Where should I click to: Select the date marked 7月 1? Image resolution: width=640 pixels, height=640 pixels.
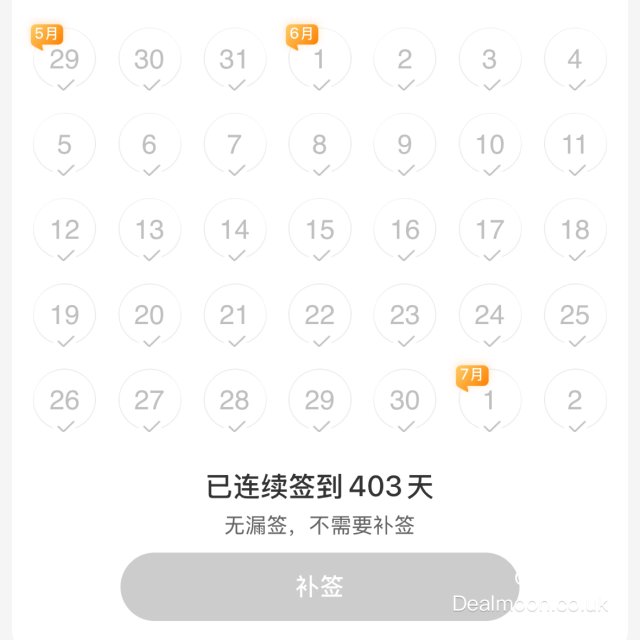pos(490,401)
